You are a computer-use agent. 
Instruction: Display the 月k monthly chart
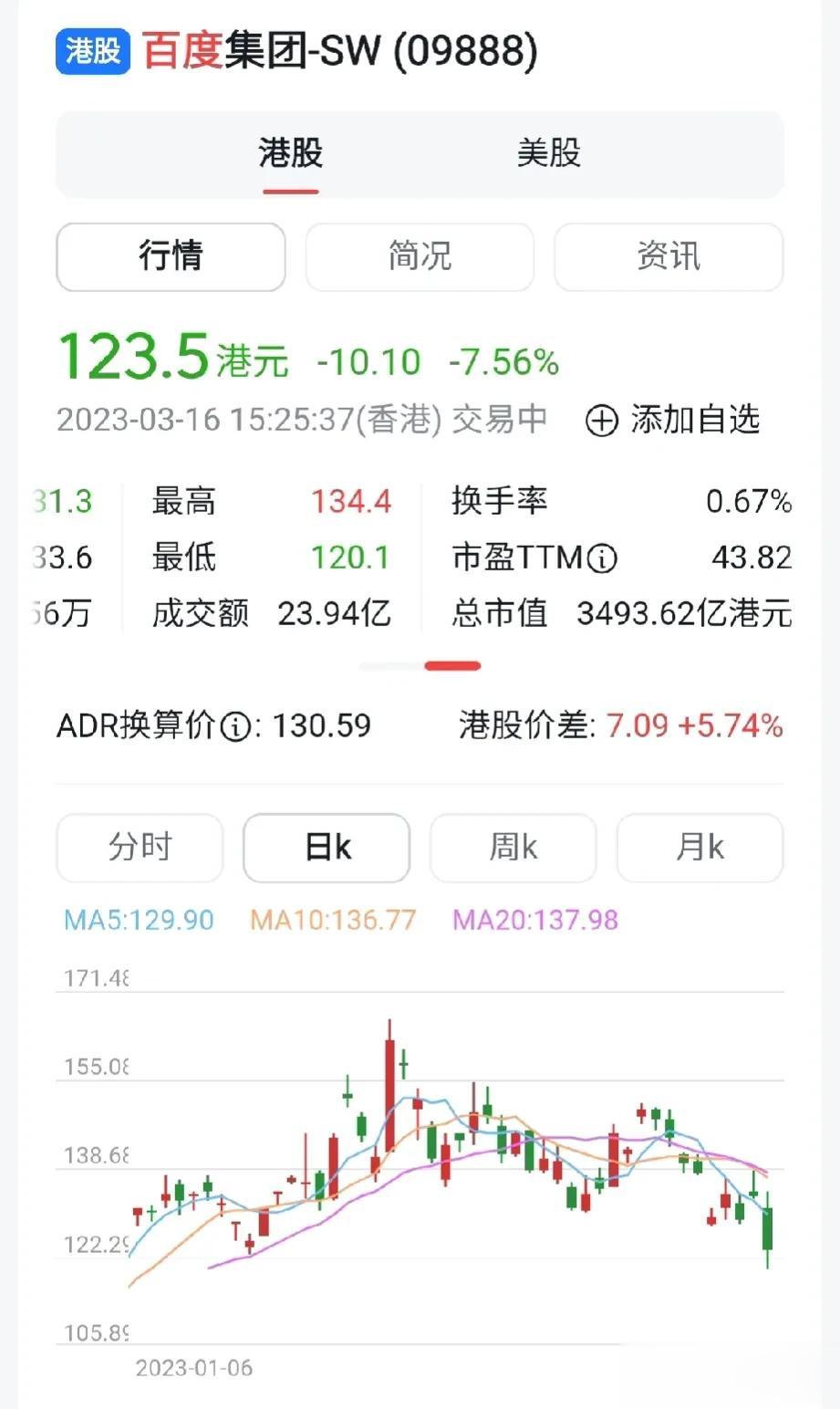pos(700,848)
